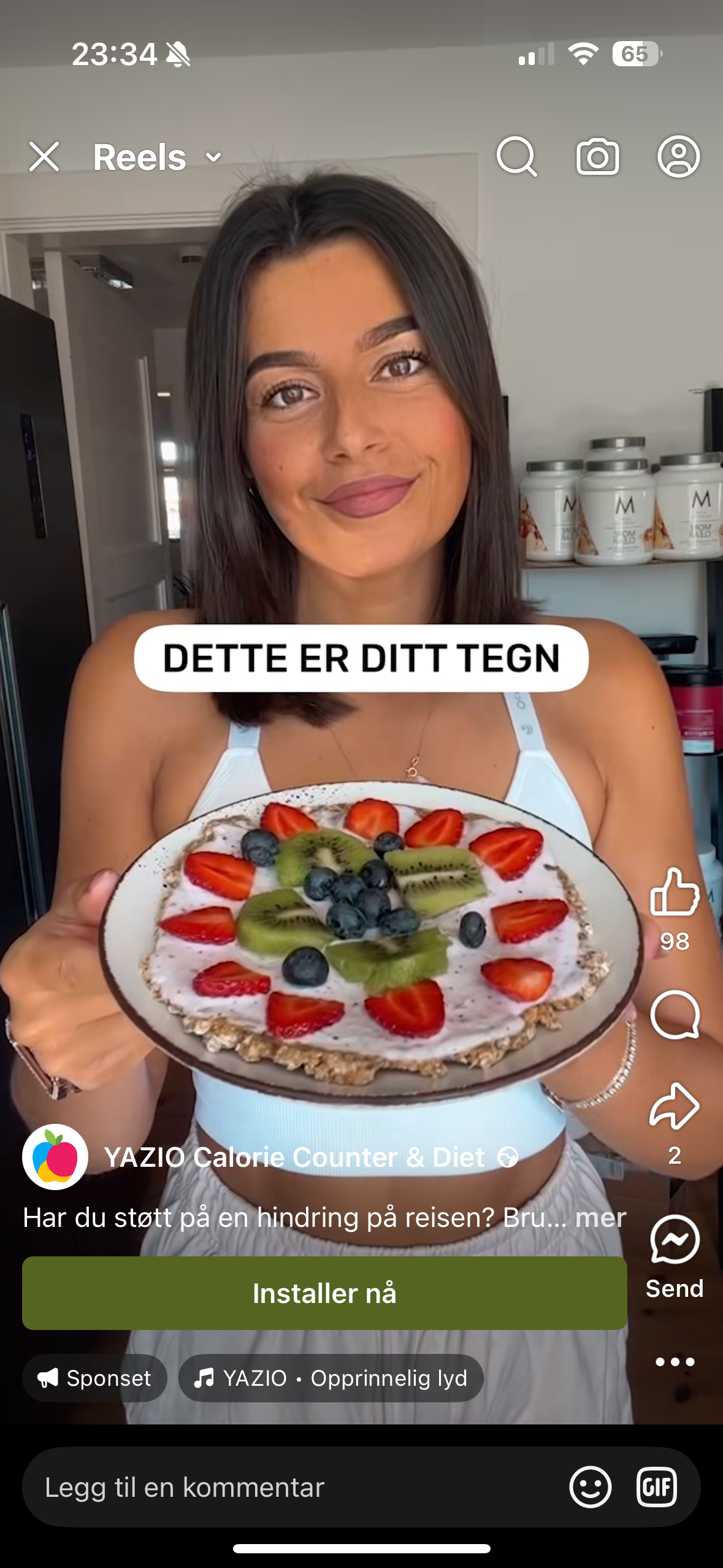The height and width of the screenshot is (1568, 723).
Task: Open the three-dot overflow menu
Action: pyautogui.click(x=675, y=1362)
